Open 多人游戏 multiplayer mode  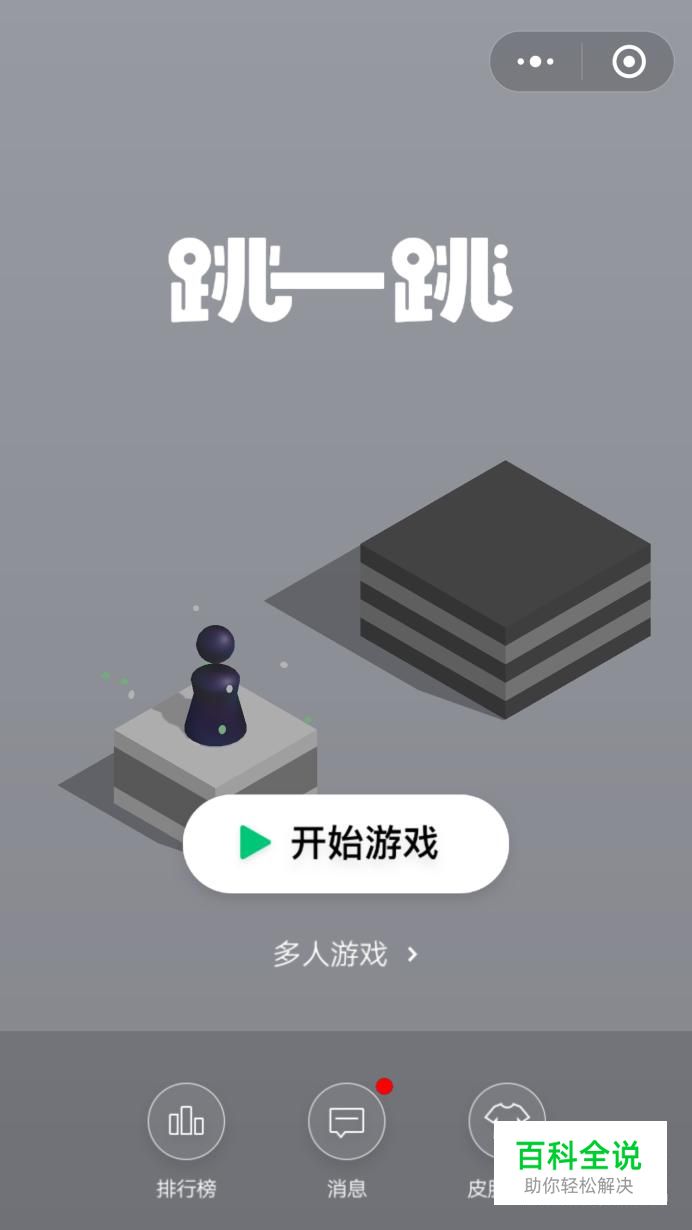tap(345, 954)
